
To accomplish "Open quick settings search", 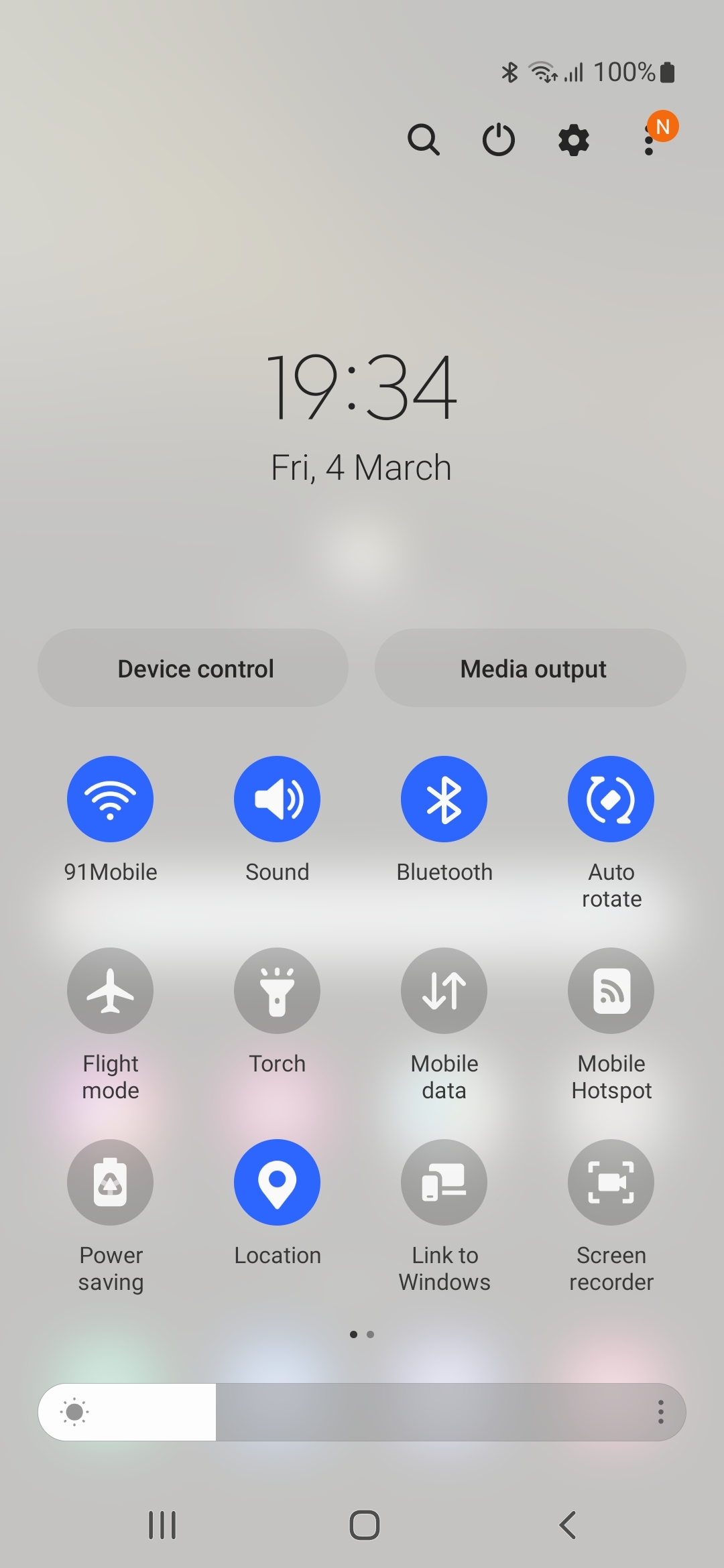I will coord(424,140).
